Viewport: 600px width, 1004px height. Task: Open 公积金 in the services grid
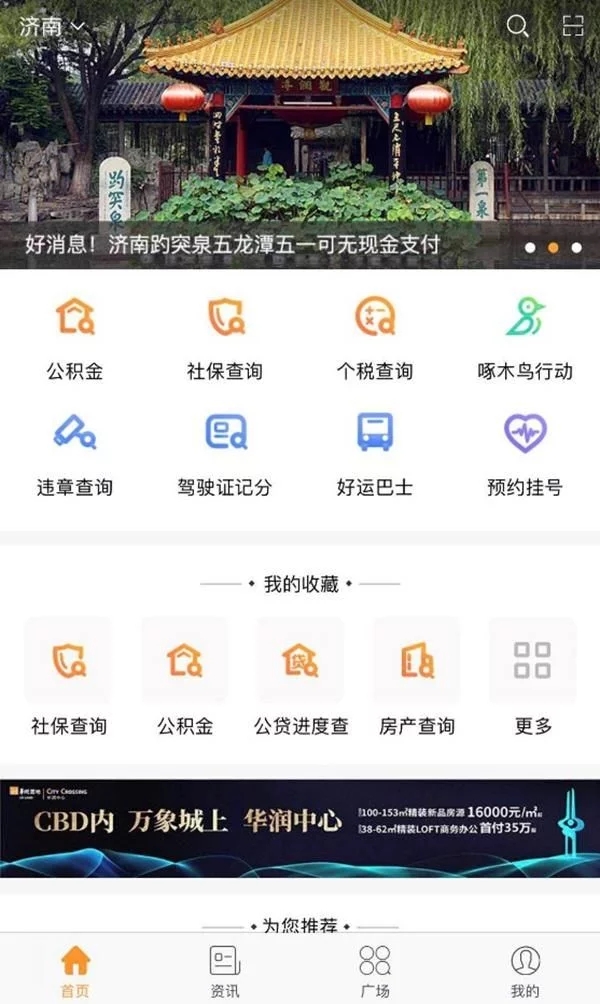75,339
